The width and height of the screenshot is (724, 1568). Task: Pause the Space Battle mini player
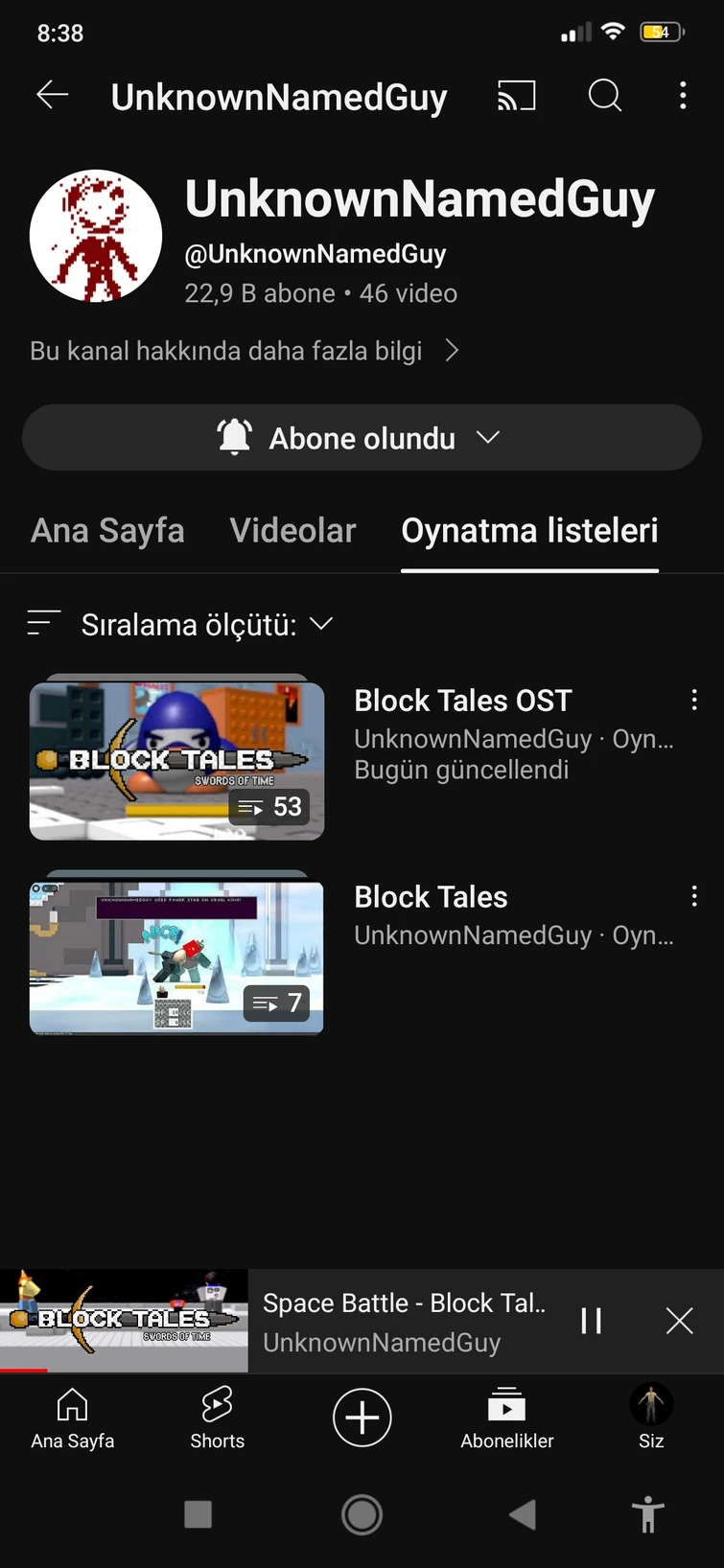[x=592, y=1322]
